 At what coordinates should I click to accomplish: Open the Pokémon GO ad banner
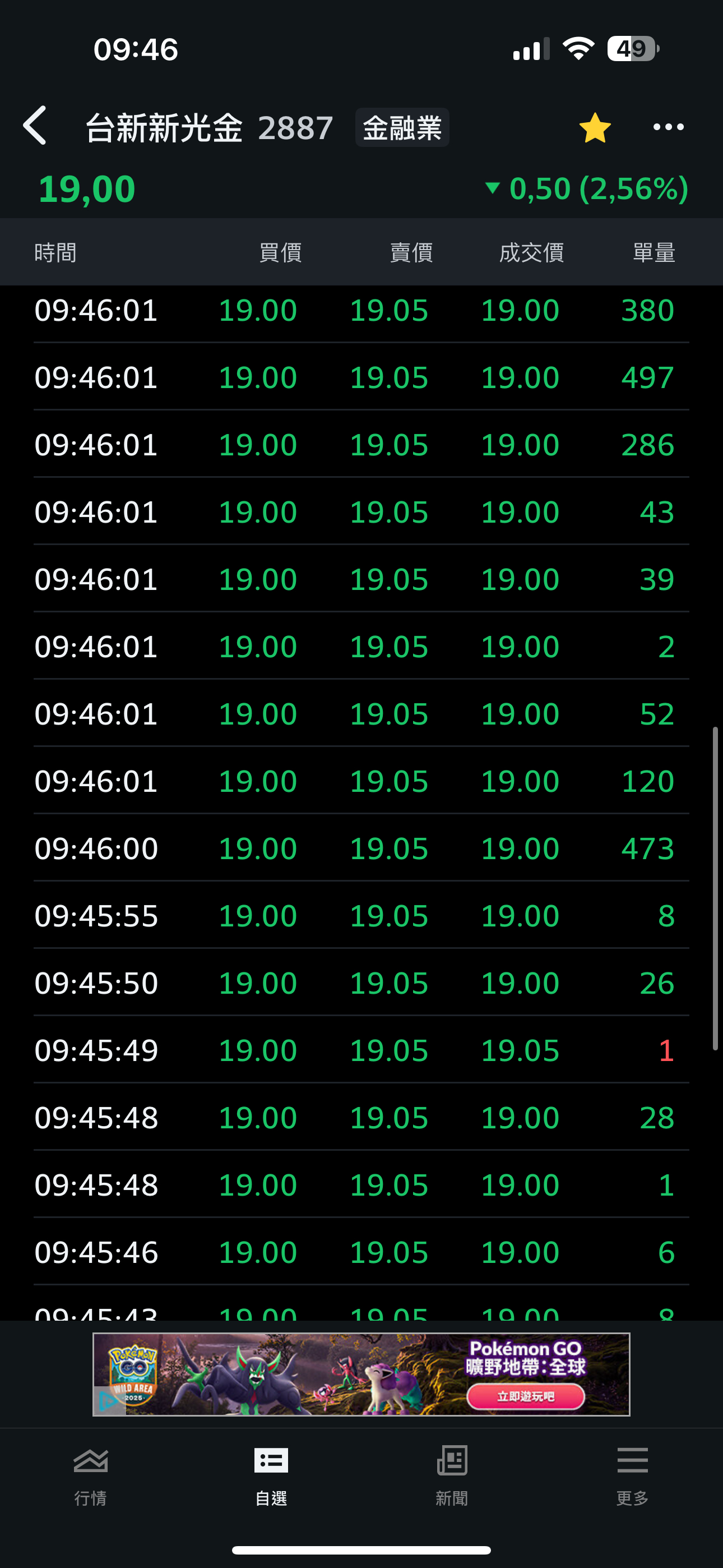(361, 1374)
